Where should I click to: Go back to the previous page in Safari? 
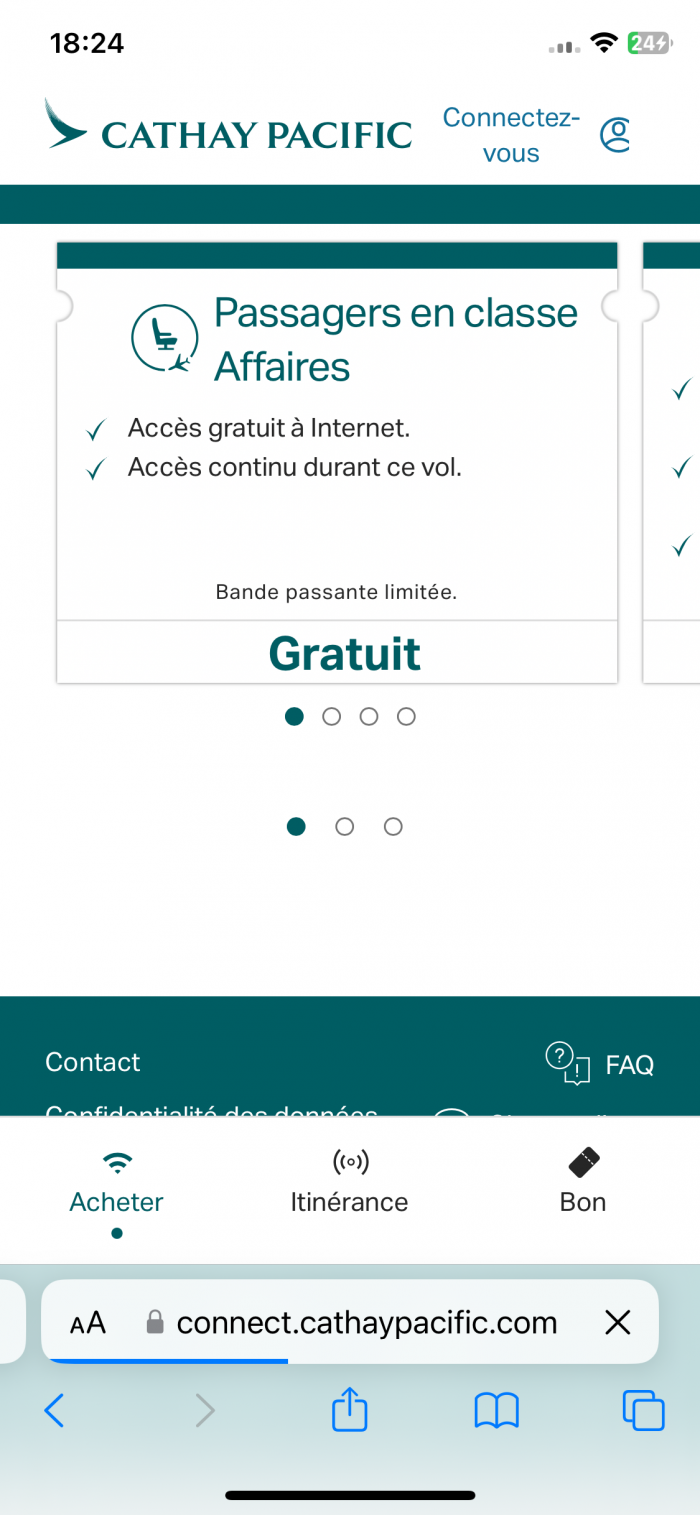tap(55, 1411)
